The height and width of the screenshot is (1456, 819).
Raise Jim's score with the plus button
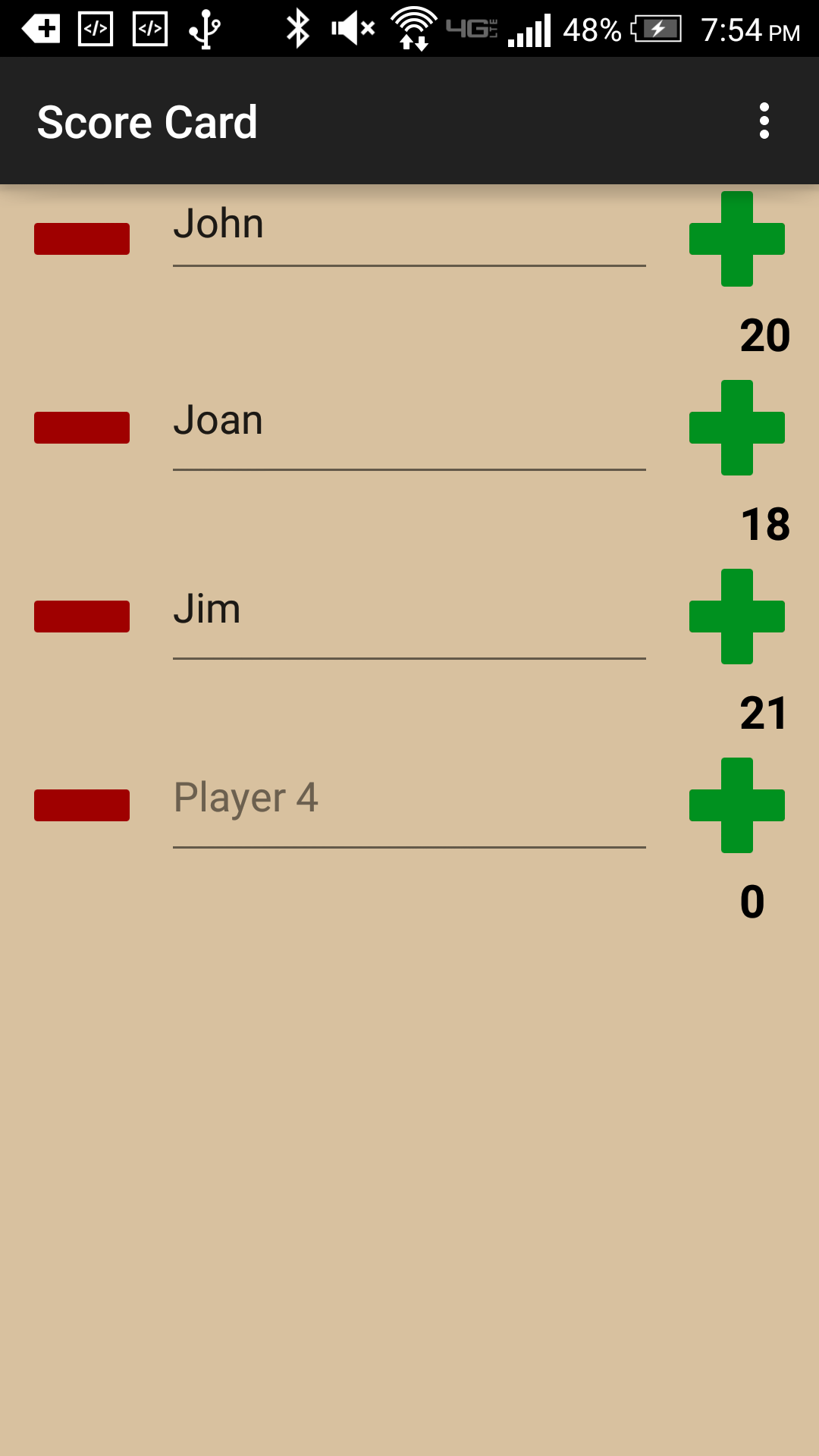[x=736, y=617]
